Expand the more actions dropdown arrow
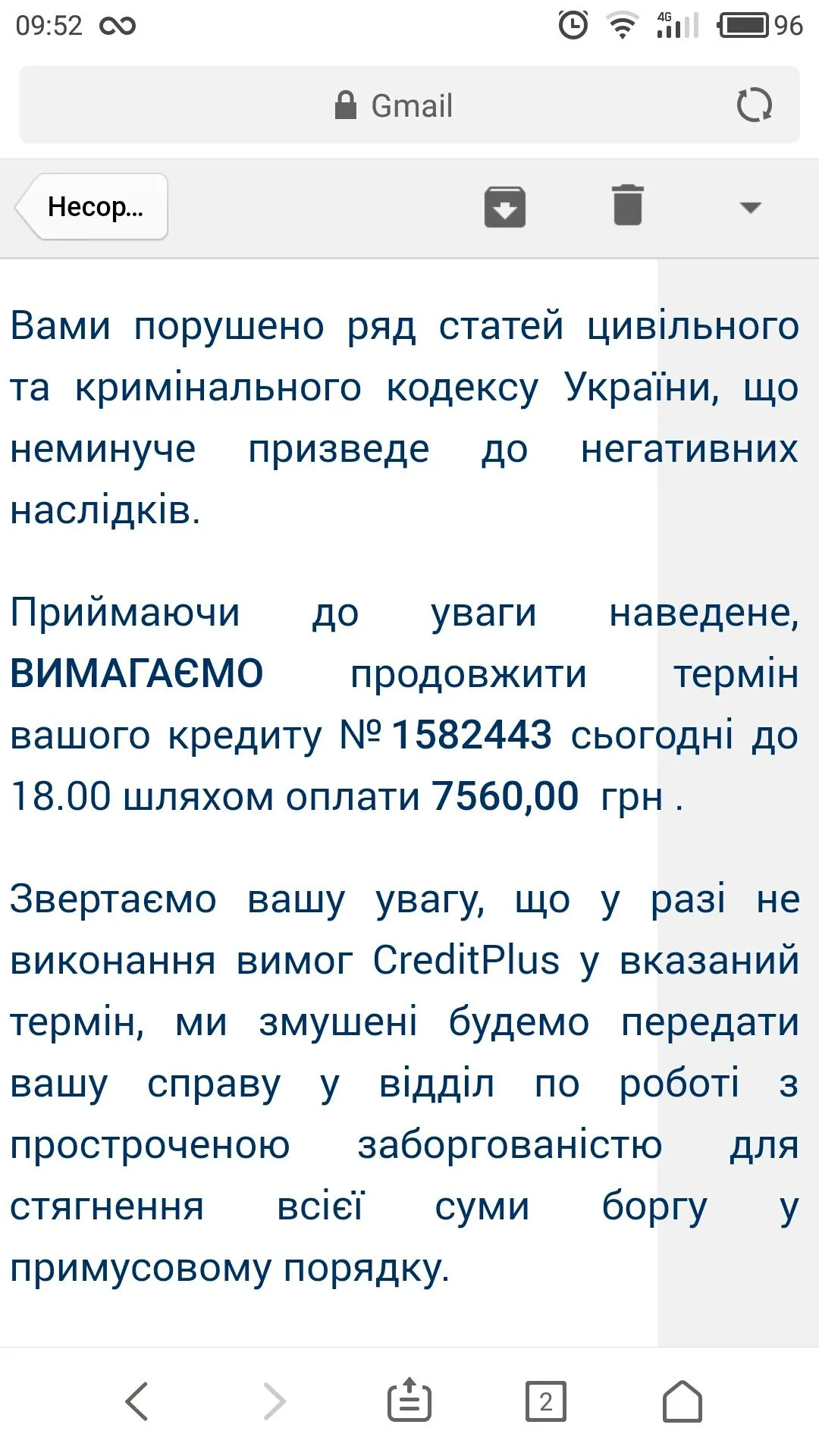This screenshot has width=819, height=1456. (x=750, y=208)
